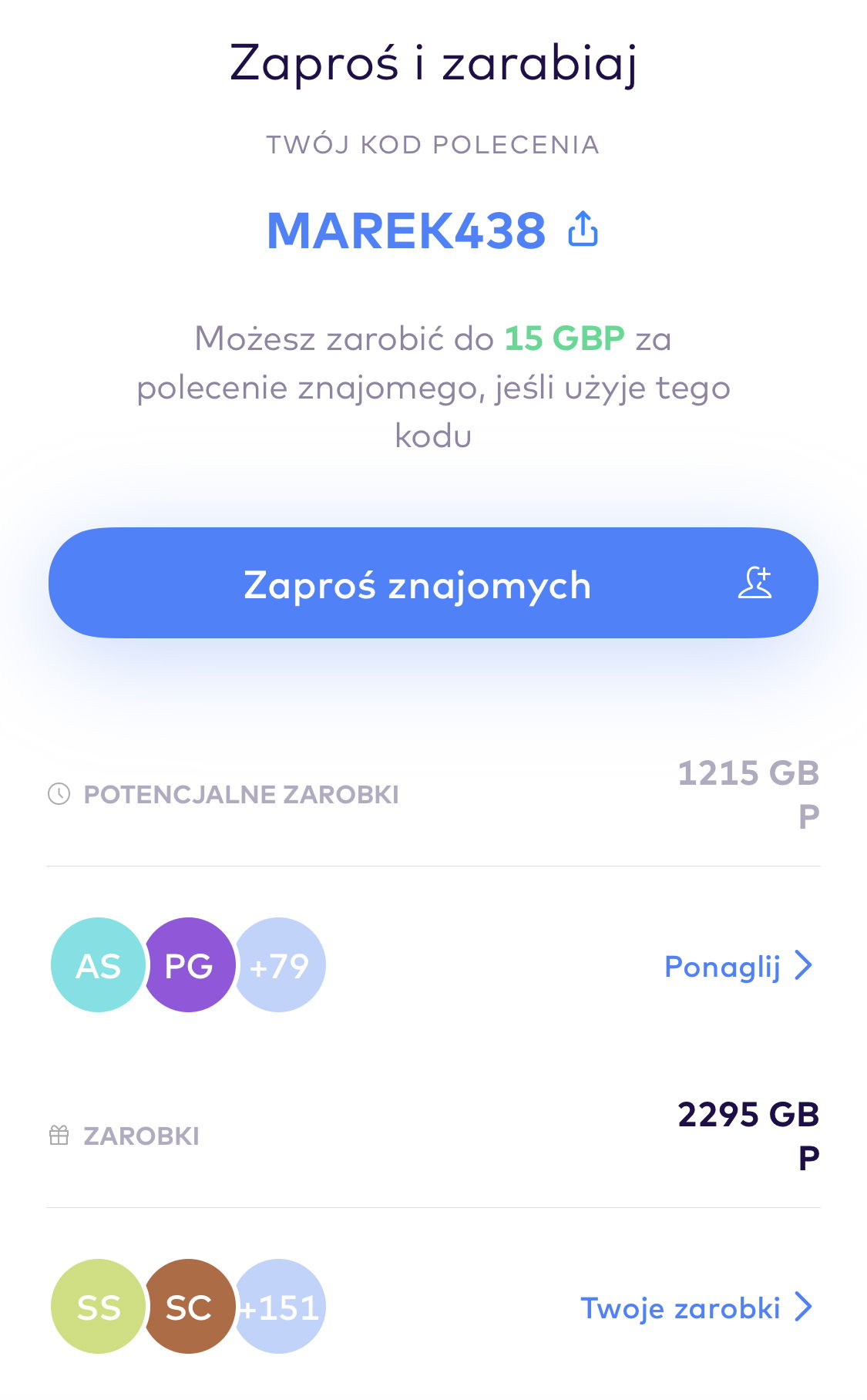Open Ponaglij to nudge pending friends

click(x=738, y=966)
